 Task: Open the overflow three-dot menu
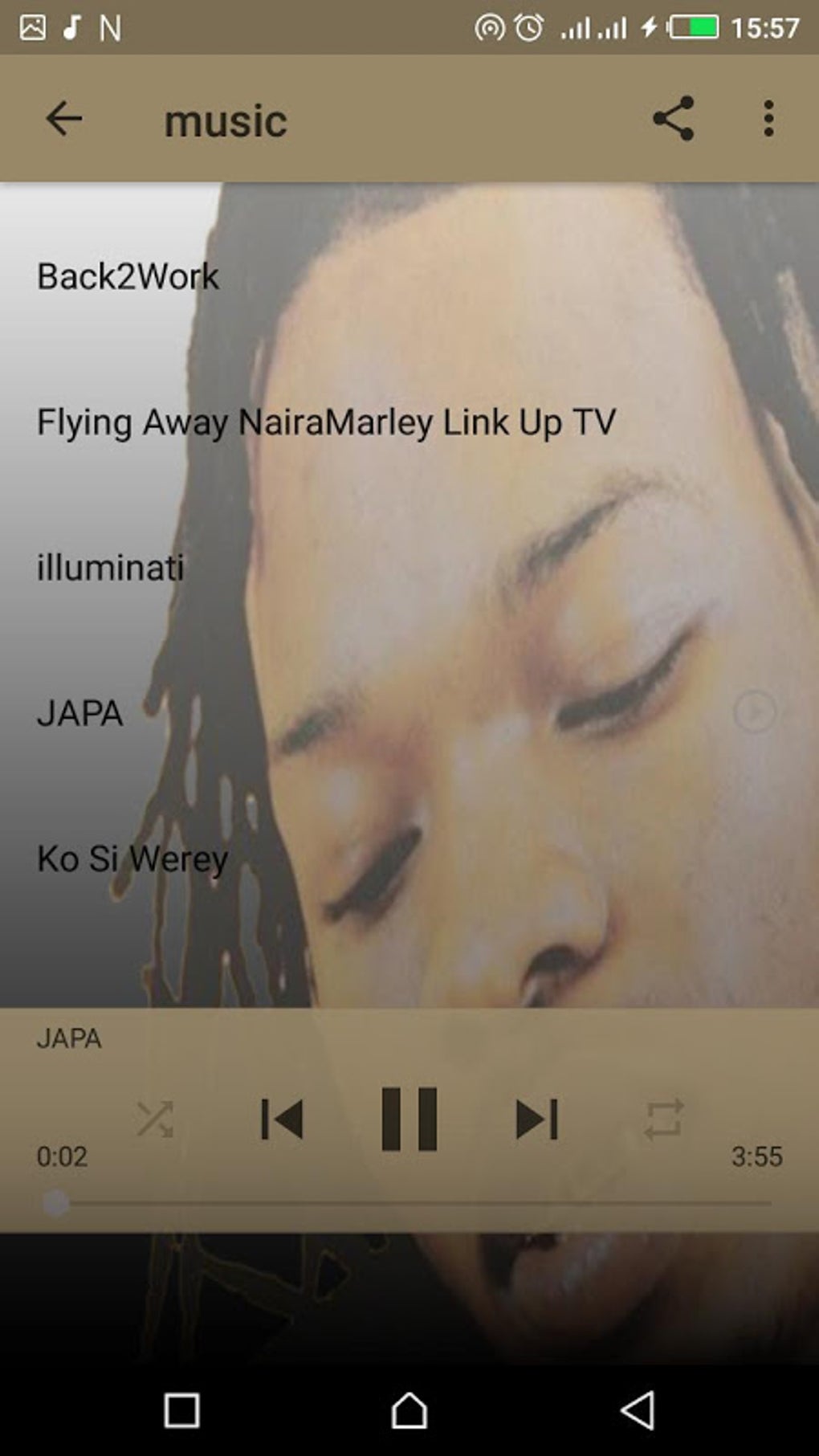[x=768, y=120]
